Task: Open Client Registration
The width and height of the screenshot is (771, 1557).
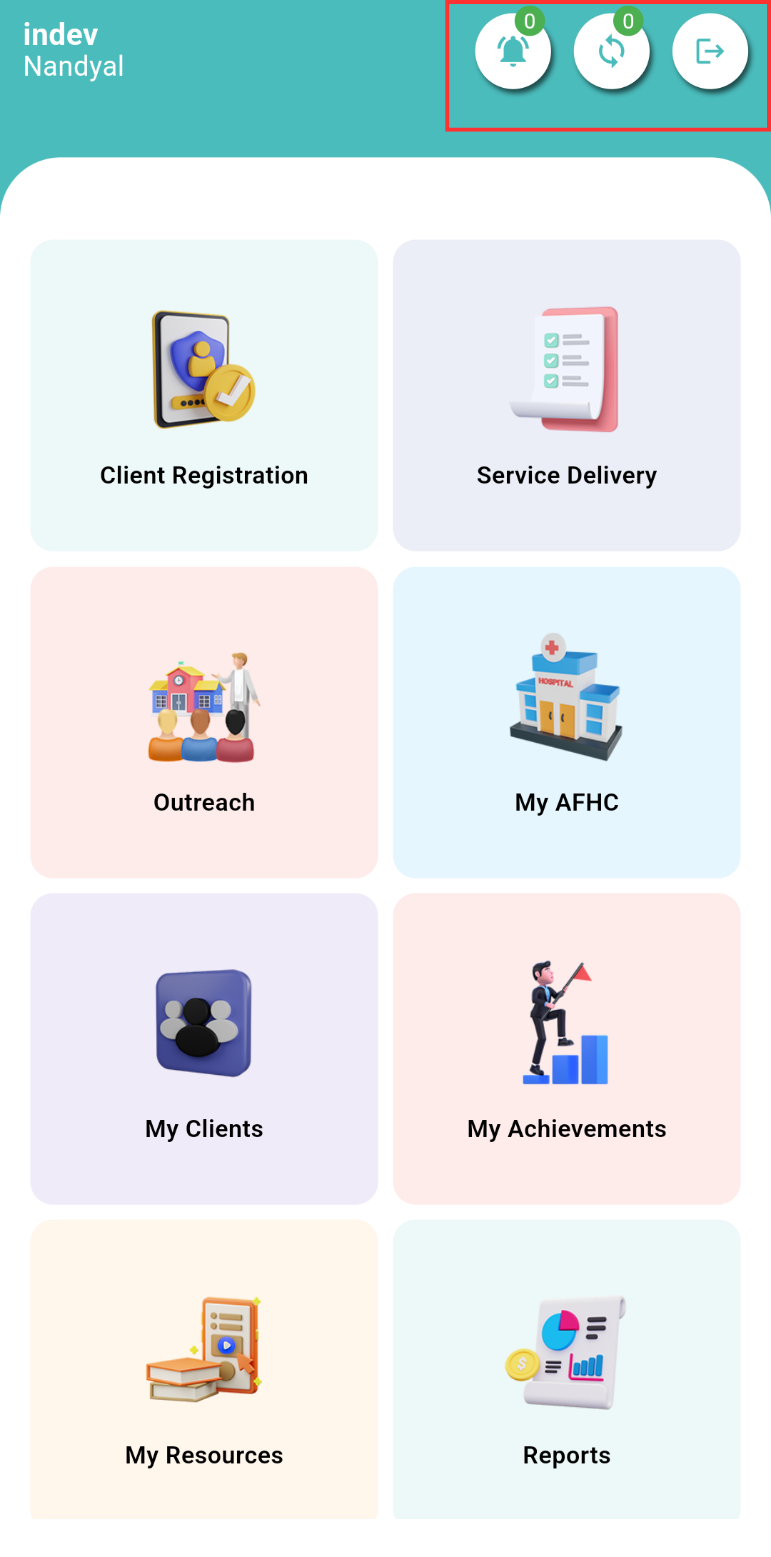Action: (x=204, y=395)
